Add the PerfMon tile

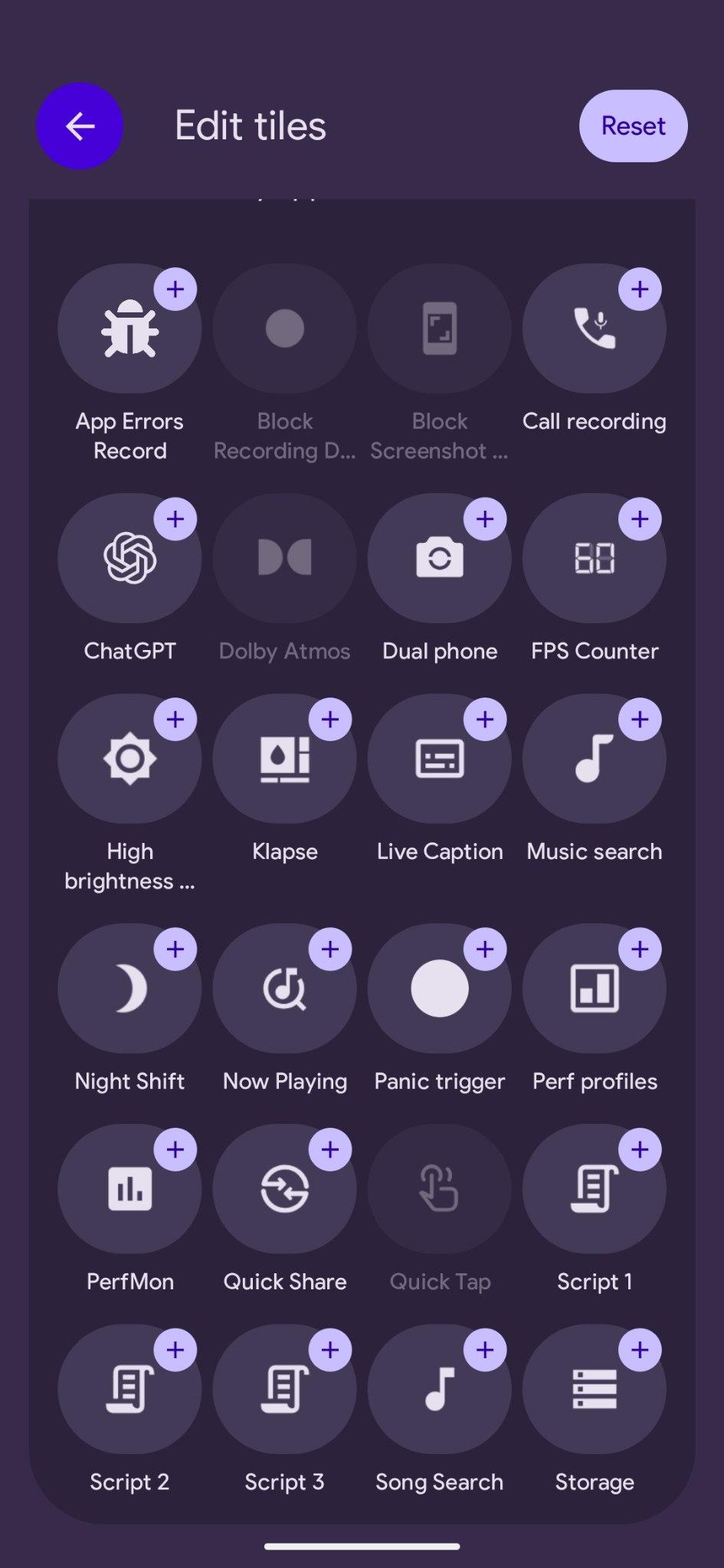click(x=175, y=1150)
